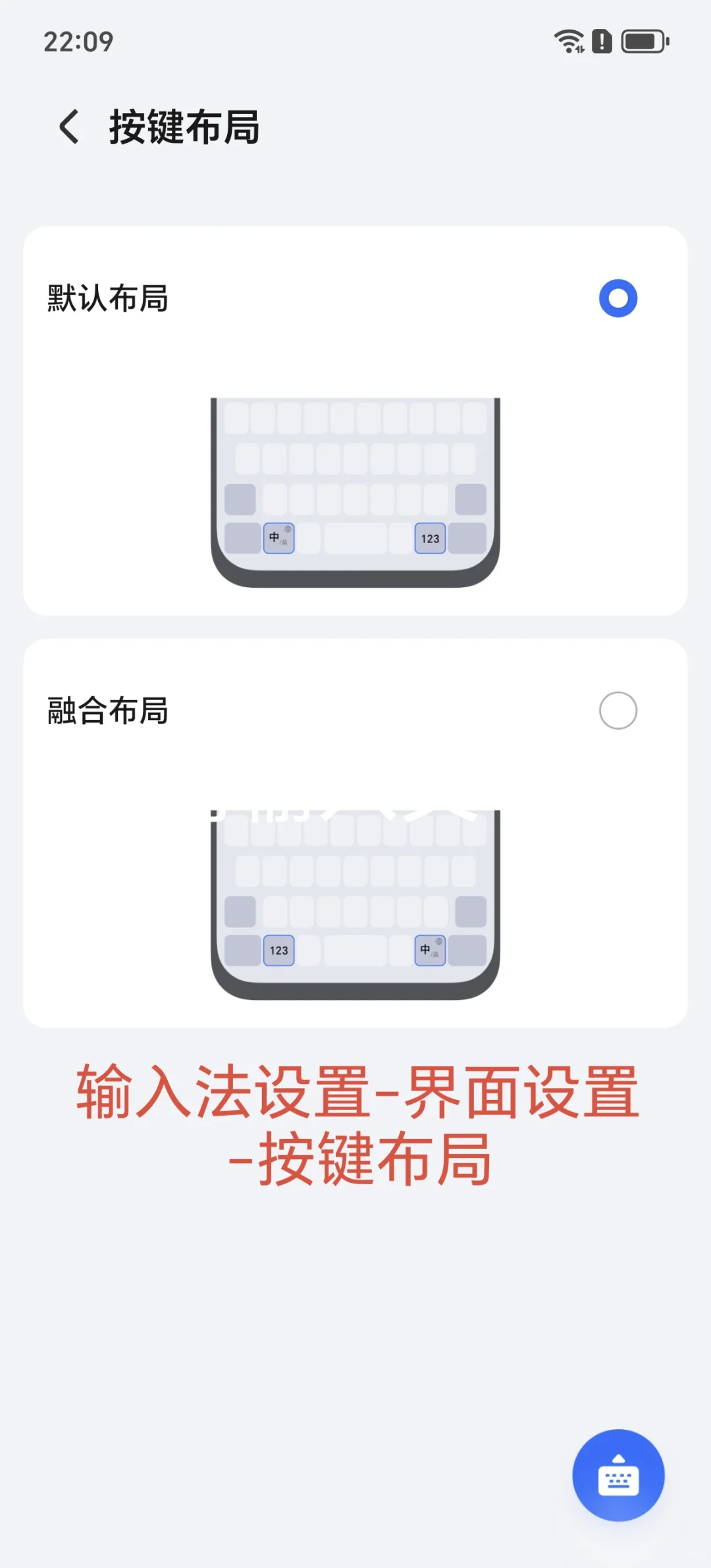Viewport: 711px width, 1568px height.
Task: Tap the fusion layout keyboard preview image
Action: [354, 902]
